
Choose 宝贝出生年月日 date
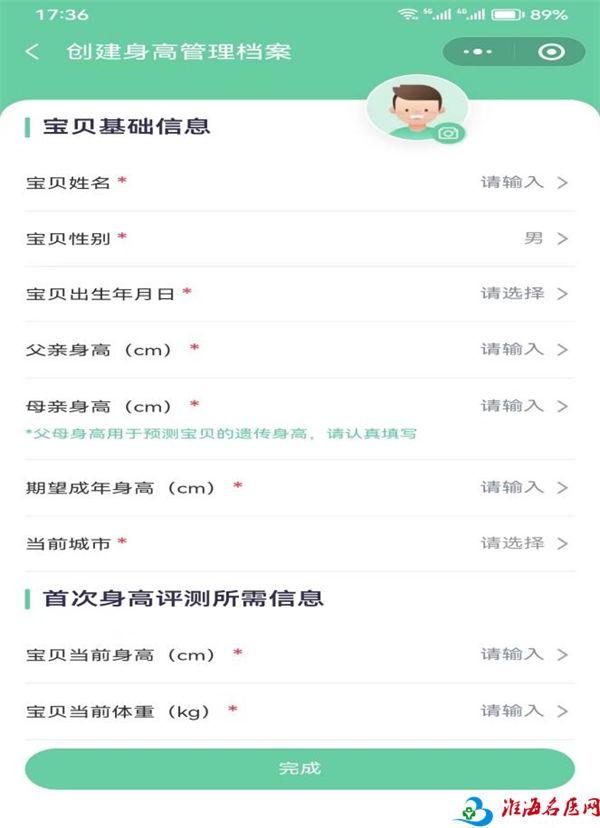pyautogui.click(x=522, y=294)
